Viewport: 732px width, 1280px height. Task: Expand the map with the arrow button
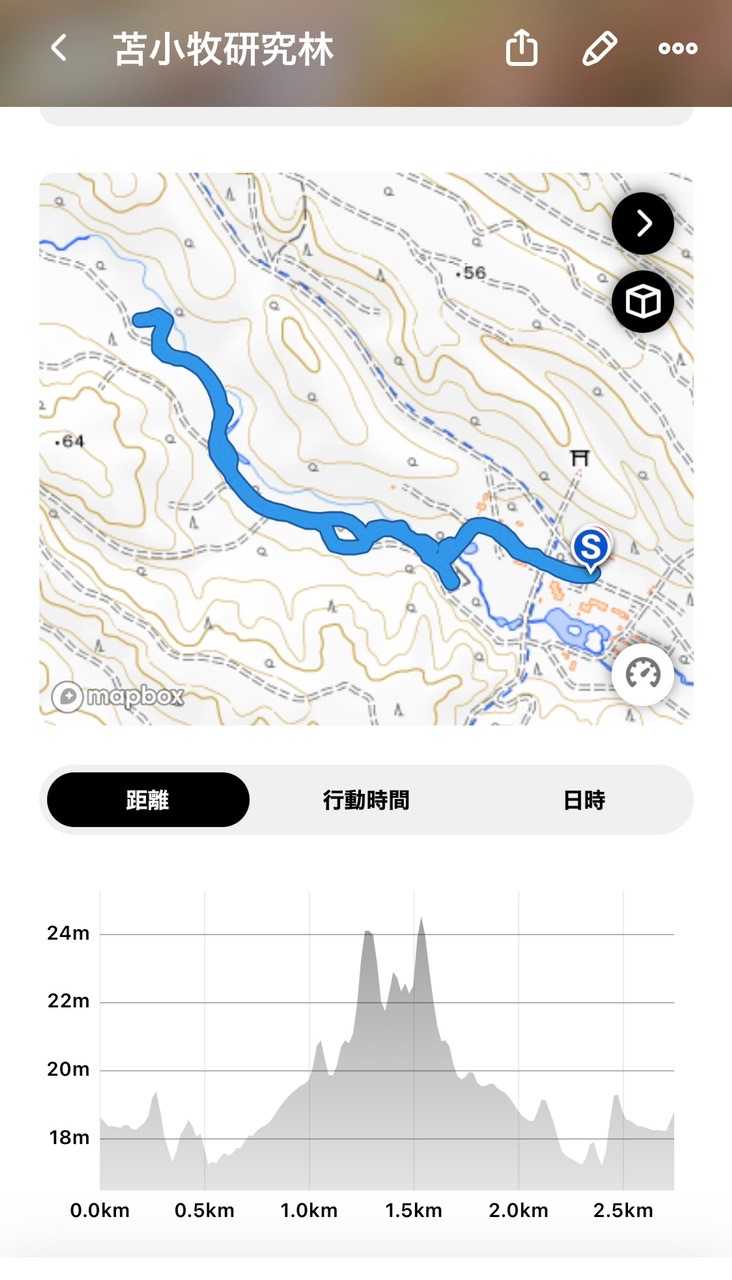643,223
